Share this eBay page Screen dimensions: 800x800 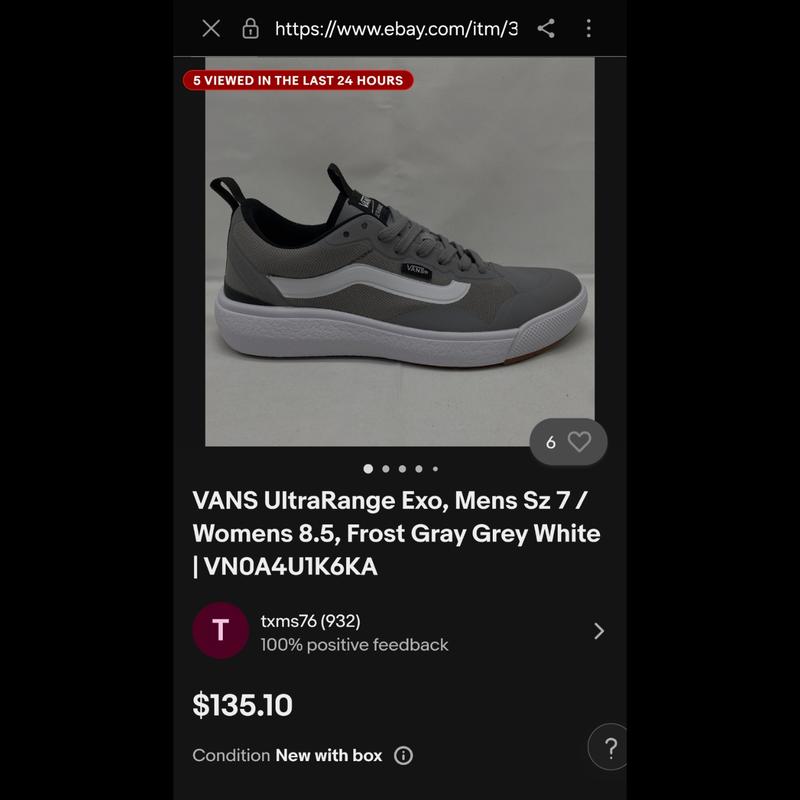(546, 28)
